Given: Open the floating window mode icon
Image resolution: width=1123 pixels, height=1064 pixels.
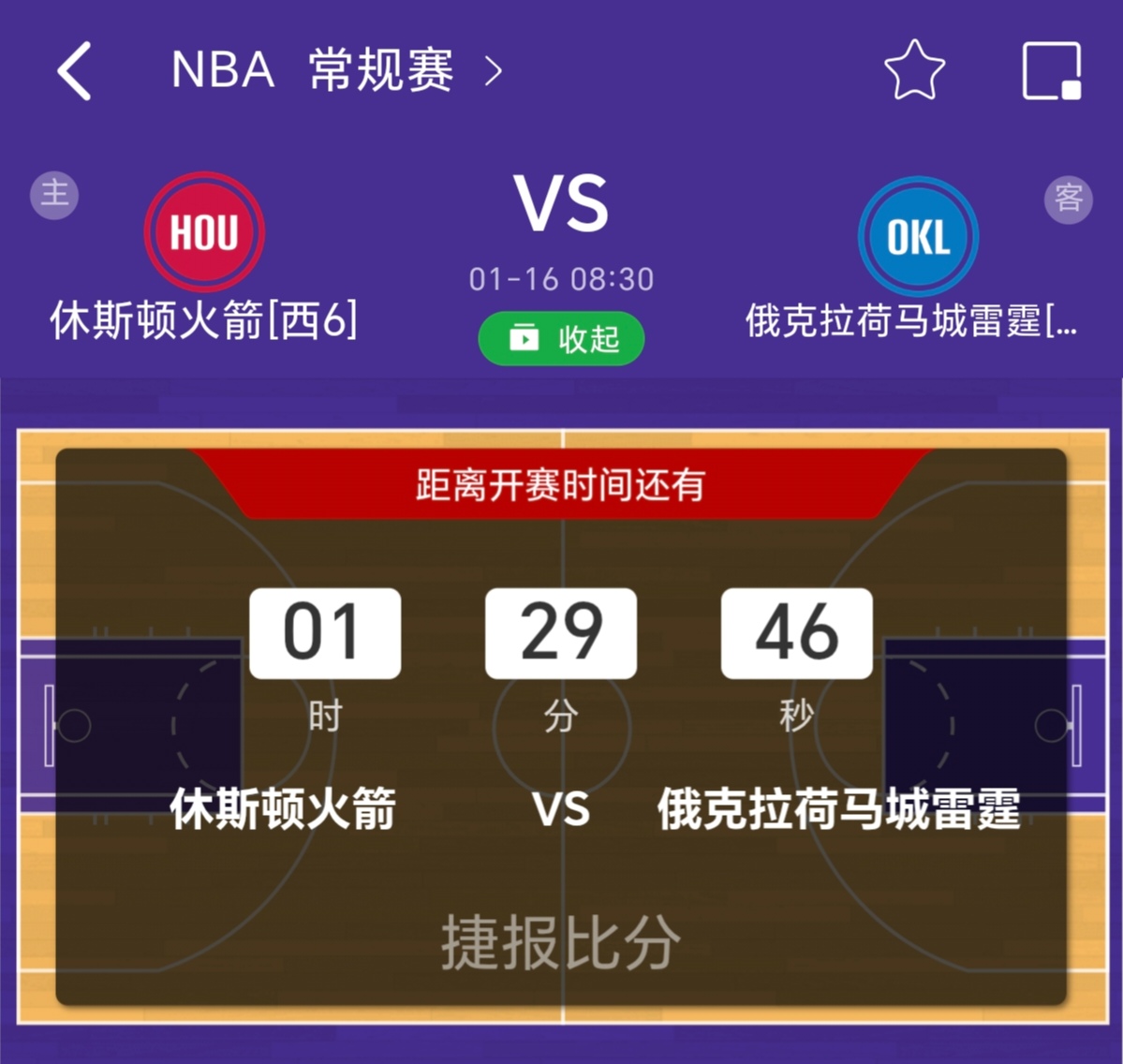Looking at the screenshot, I should (1051, 71).
